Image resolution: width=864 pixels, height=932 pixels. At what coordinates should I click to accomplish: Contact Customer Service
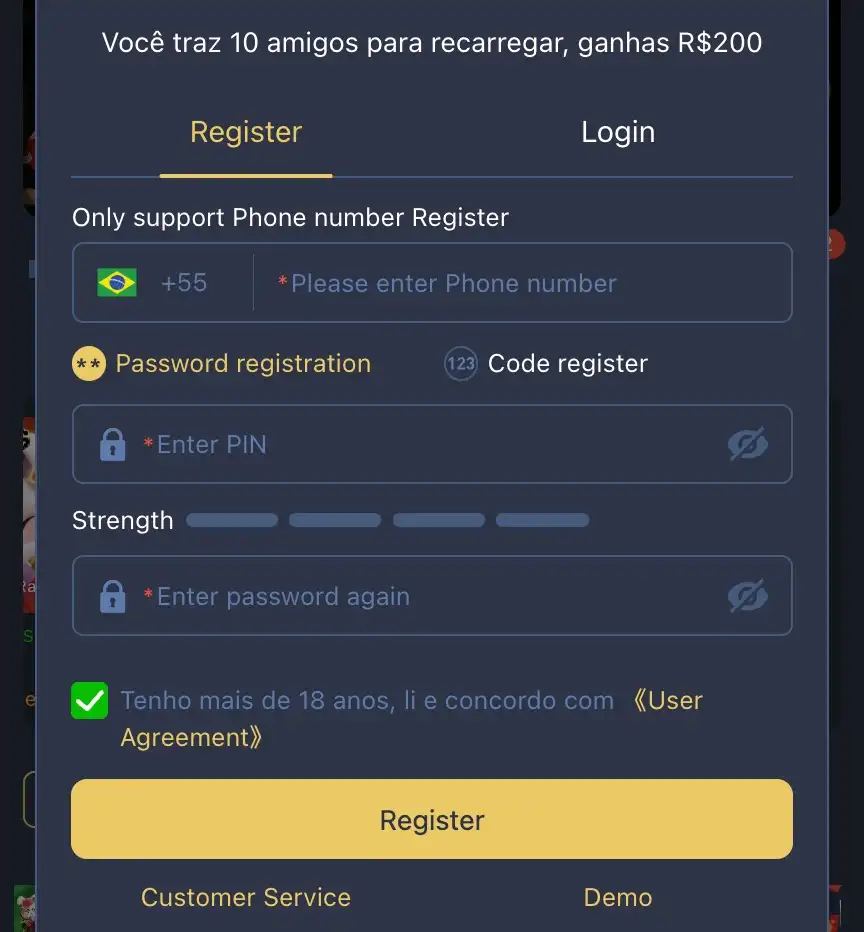[x=246, y=897]
